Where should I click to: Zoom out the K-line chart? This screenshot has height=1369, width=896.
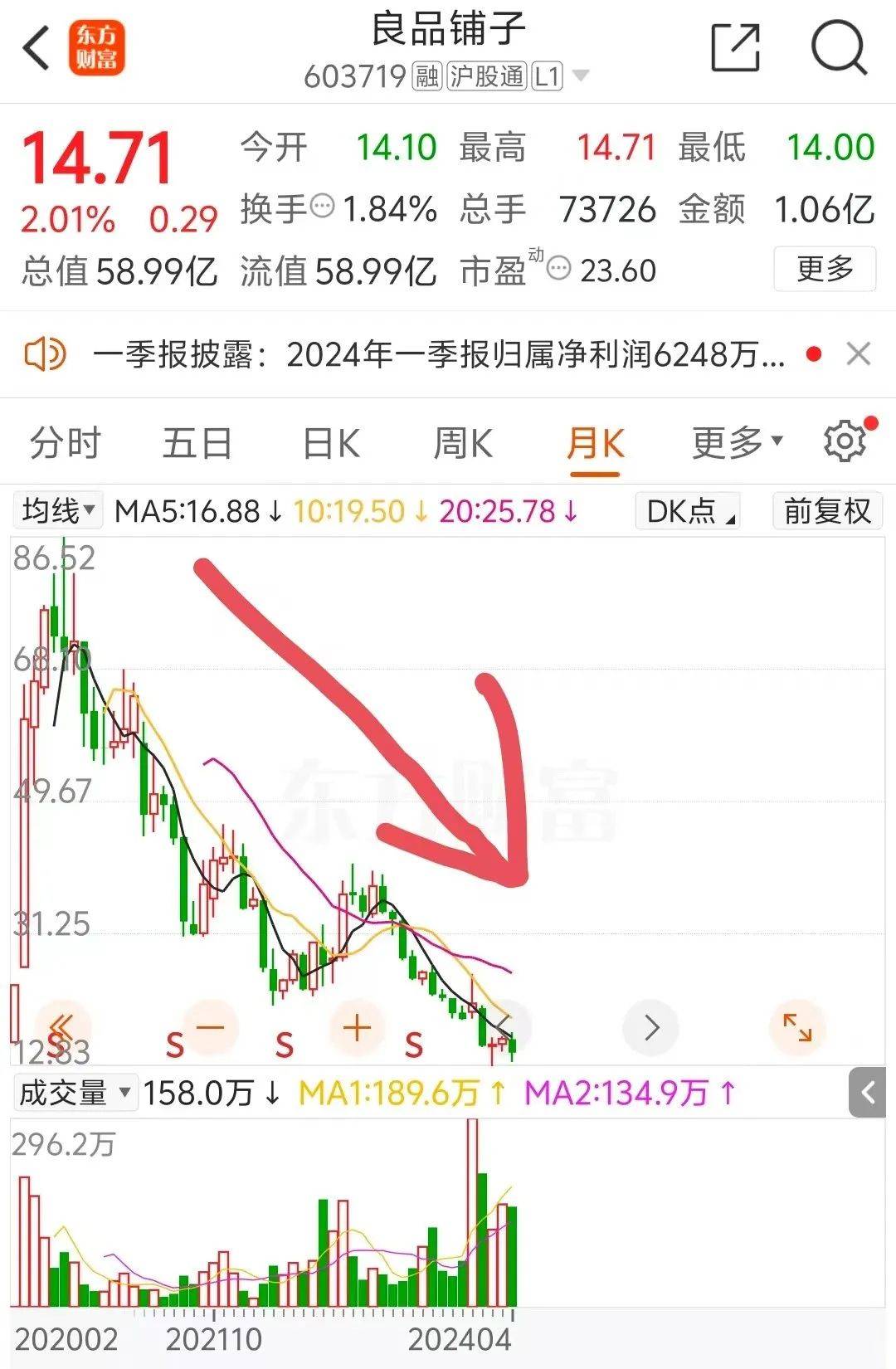click(x=210, y=1028)
